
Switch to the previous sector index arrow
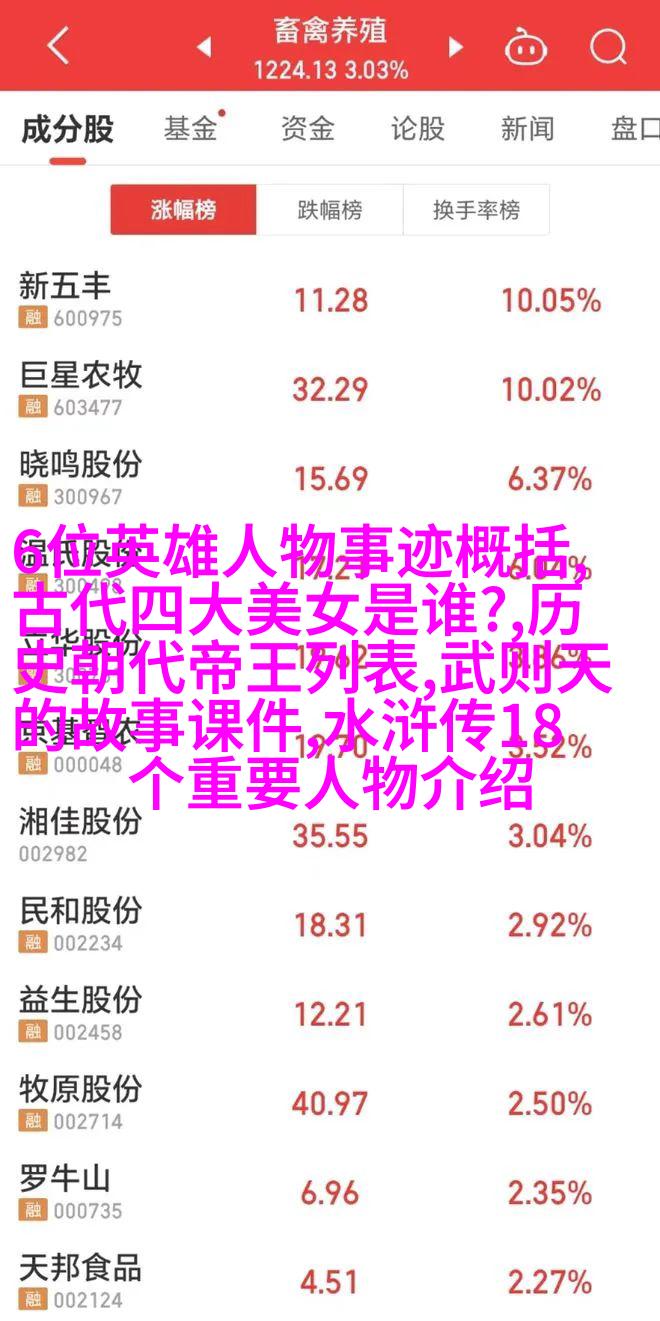(x=204, y=46)
